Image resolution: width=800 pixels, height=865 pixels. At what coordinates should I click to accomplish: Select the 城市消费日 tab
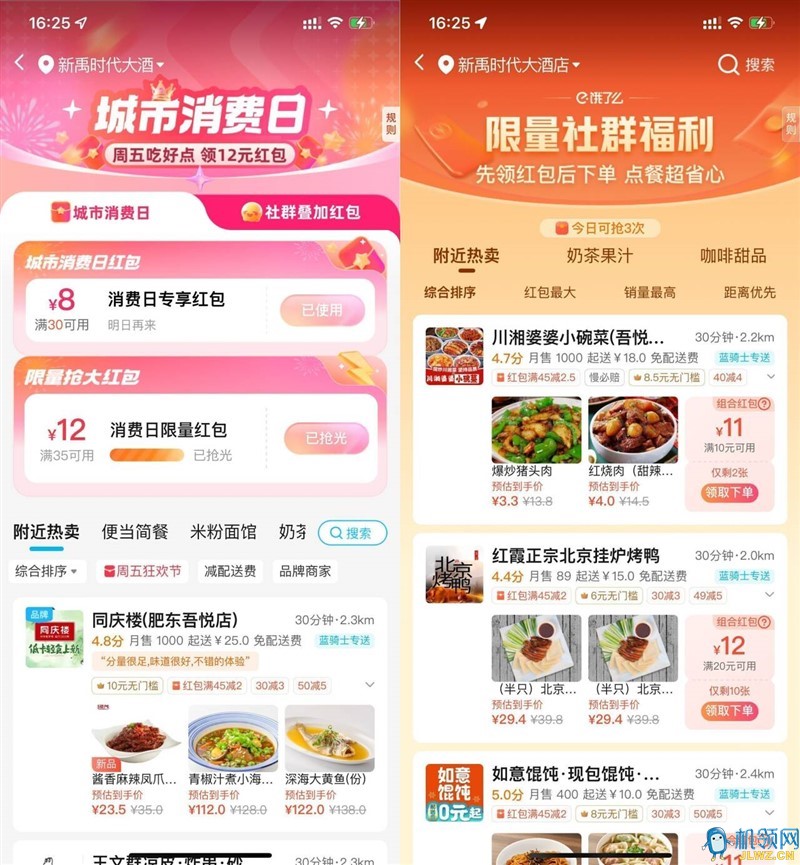[101, 212]
